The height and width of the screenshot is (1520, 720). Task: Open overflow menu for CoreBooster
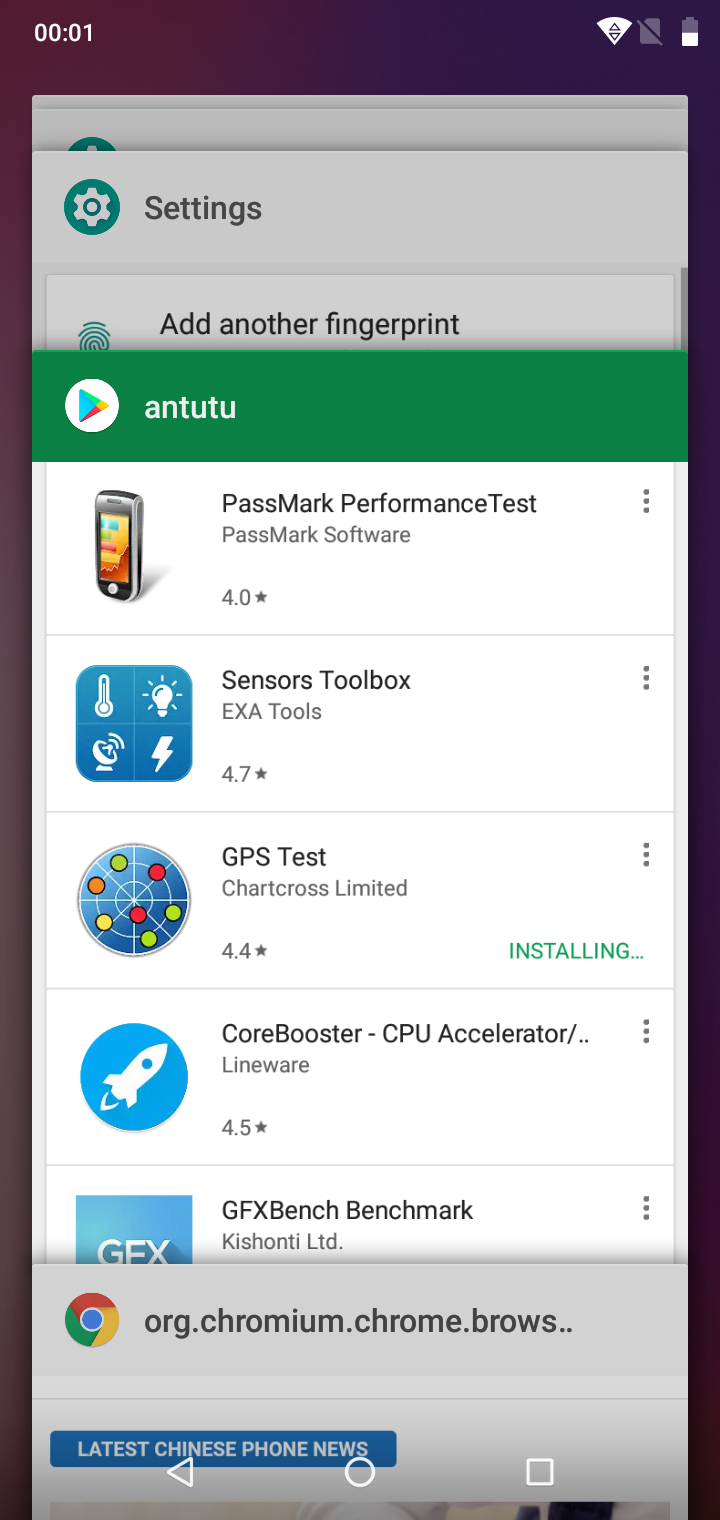646,1031
